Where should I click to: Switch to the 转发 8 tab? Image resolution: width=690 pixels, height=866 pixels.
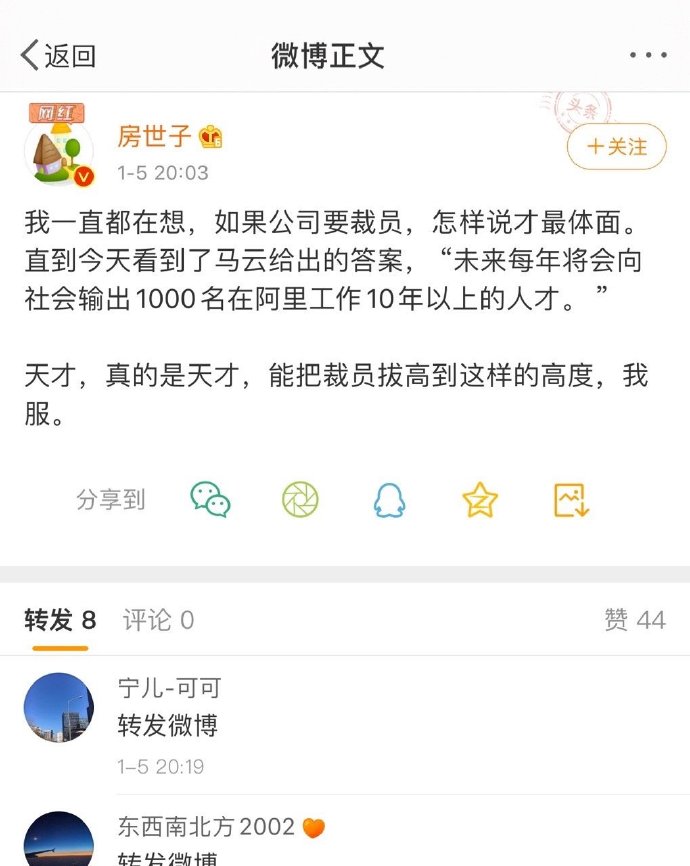pyautogui.click(x=60, y=620)
